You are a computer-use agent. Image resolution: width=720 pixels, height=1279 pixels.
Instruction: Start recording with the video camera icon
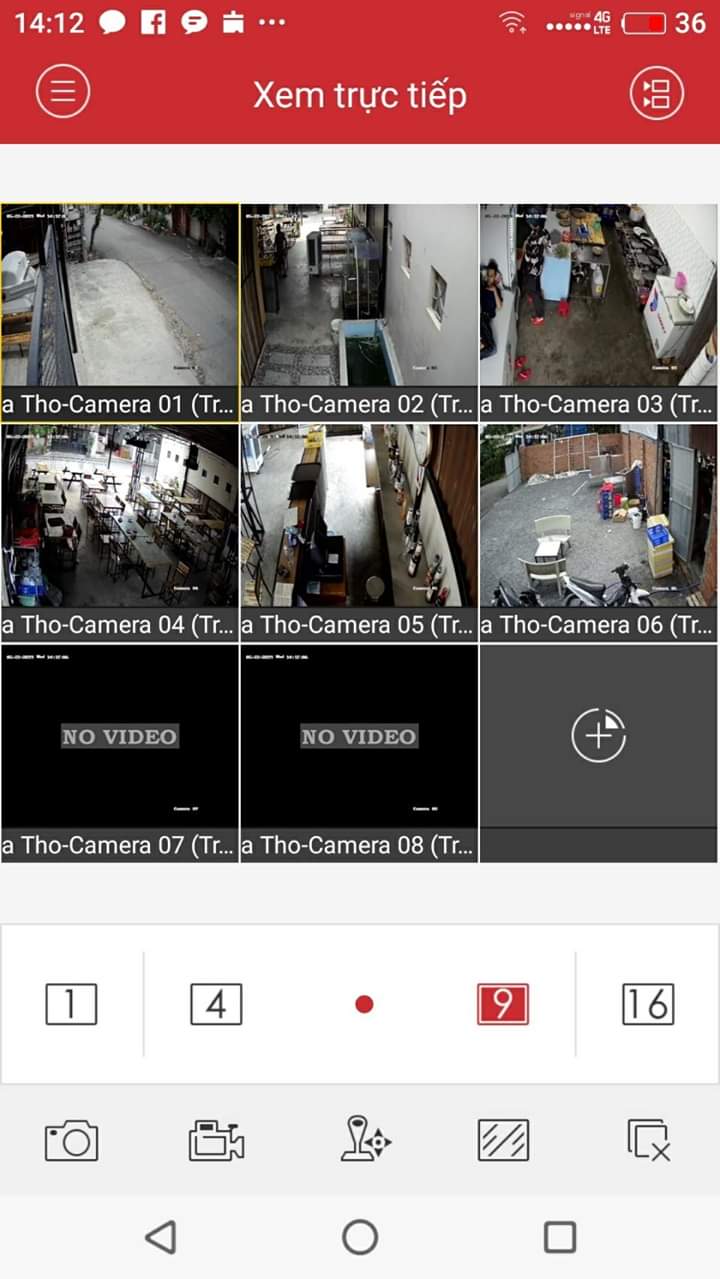tap(216, 1141)
